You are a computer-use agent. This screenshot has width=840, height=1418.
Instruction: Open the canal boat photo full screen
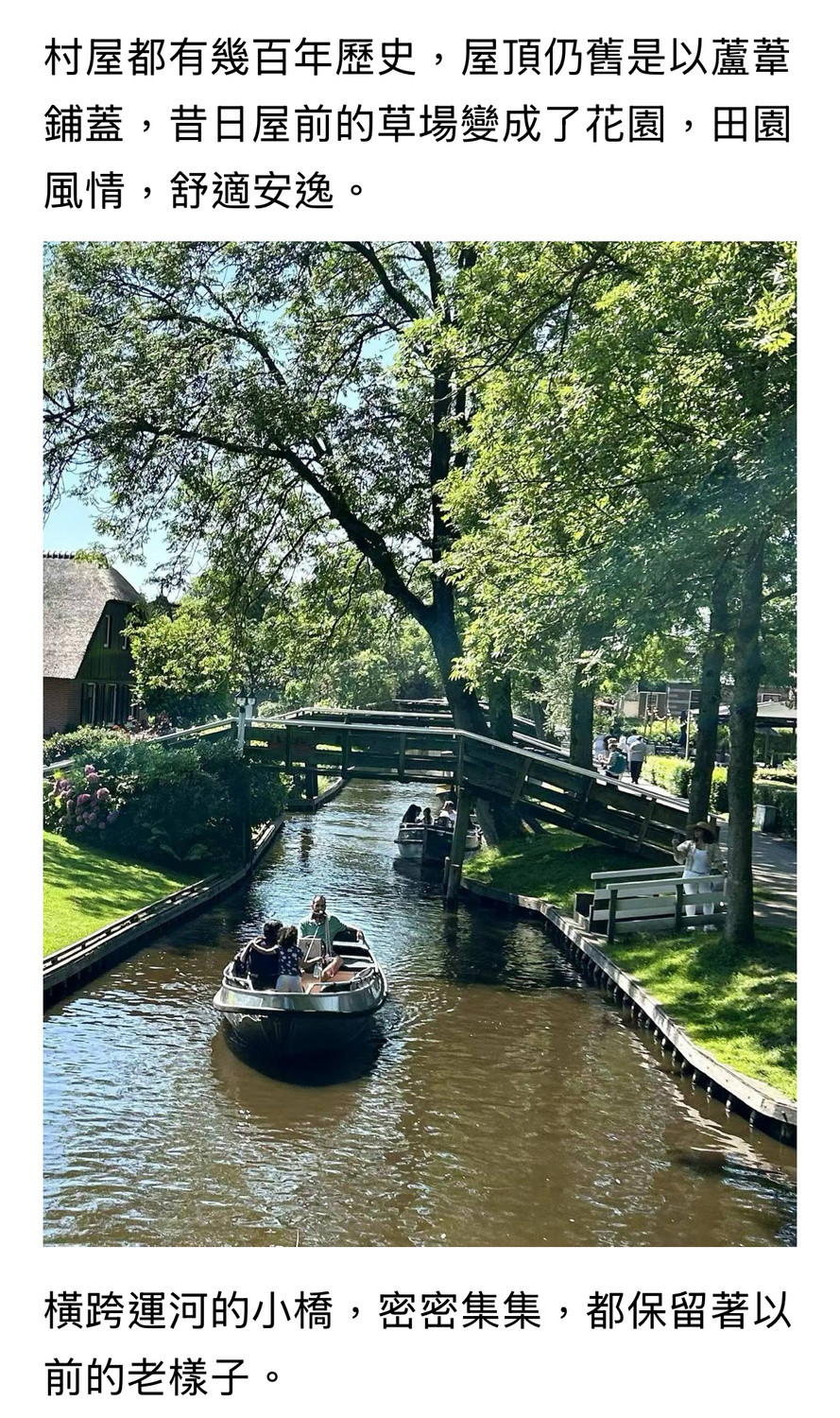pos(420,743)
